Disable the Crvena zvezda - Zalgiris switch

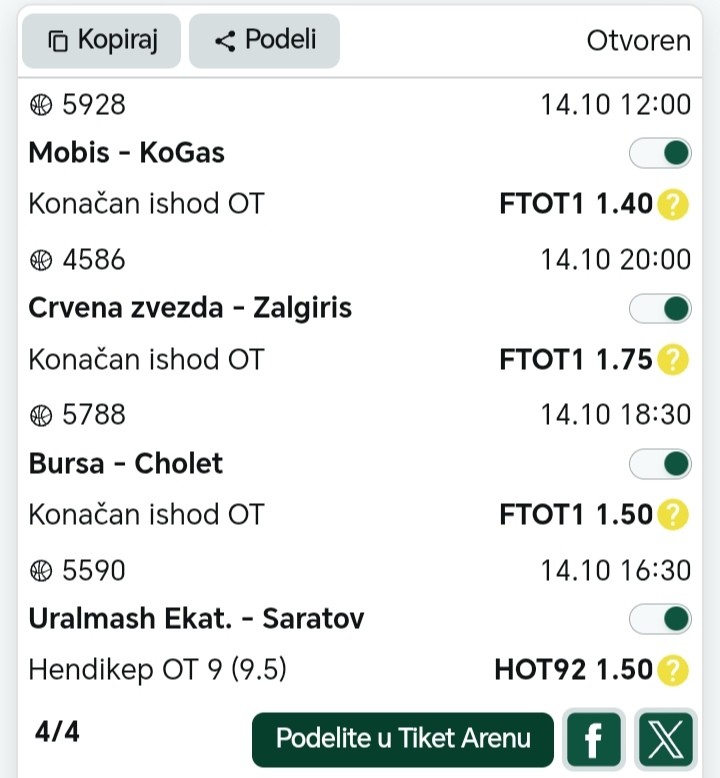660,308
